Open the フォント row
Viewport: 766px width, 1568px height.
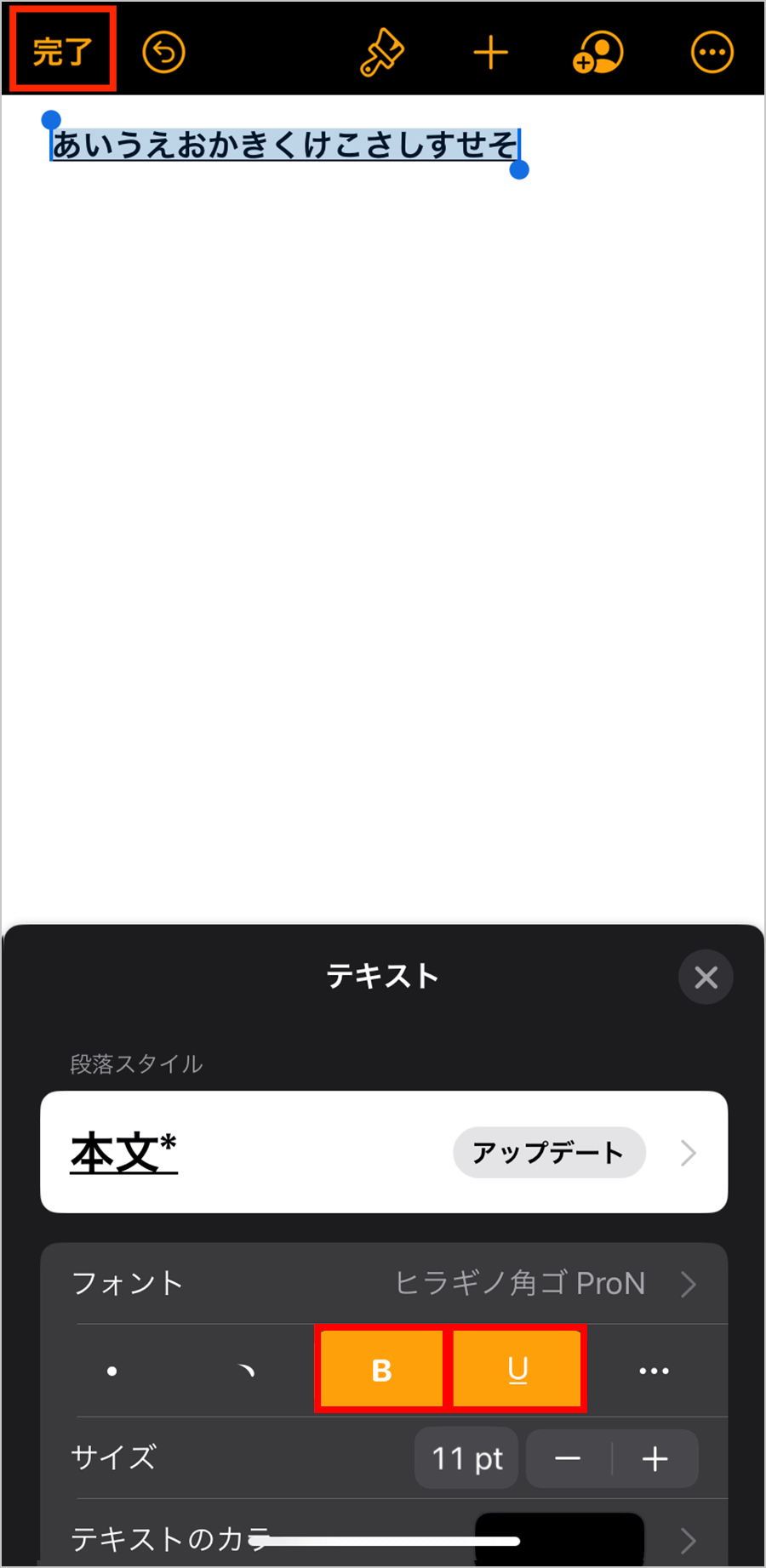click(384, 1283)
